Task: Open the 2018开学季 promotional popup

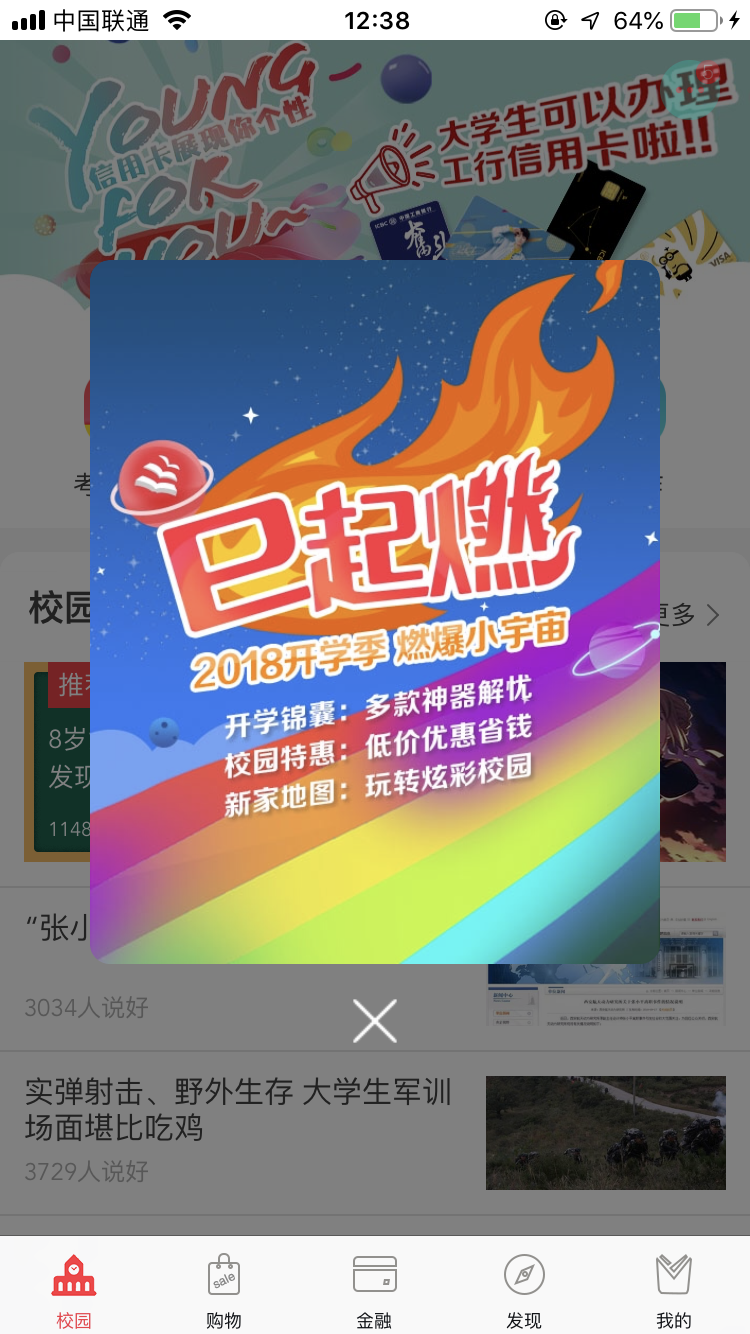Action: [x=375, y=612]
